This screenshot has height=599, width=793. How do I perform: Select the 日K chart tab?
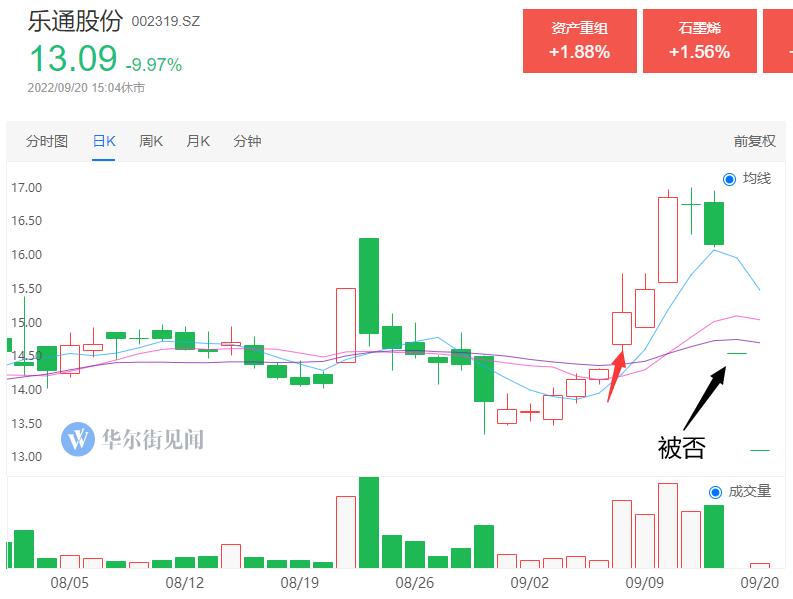point(104,141)
